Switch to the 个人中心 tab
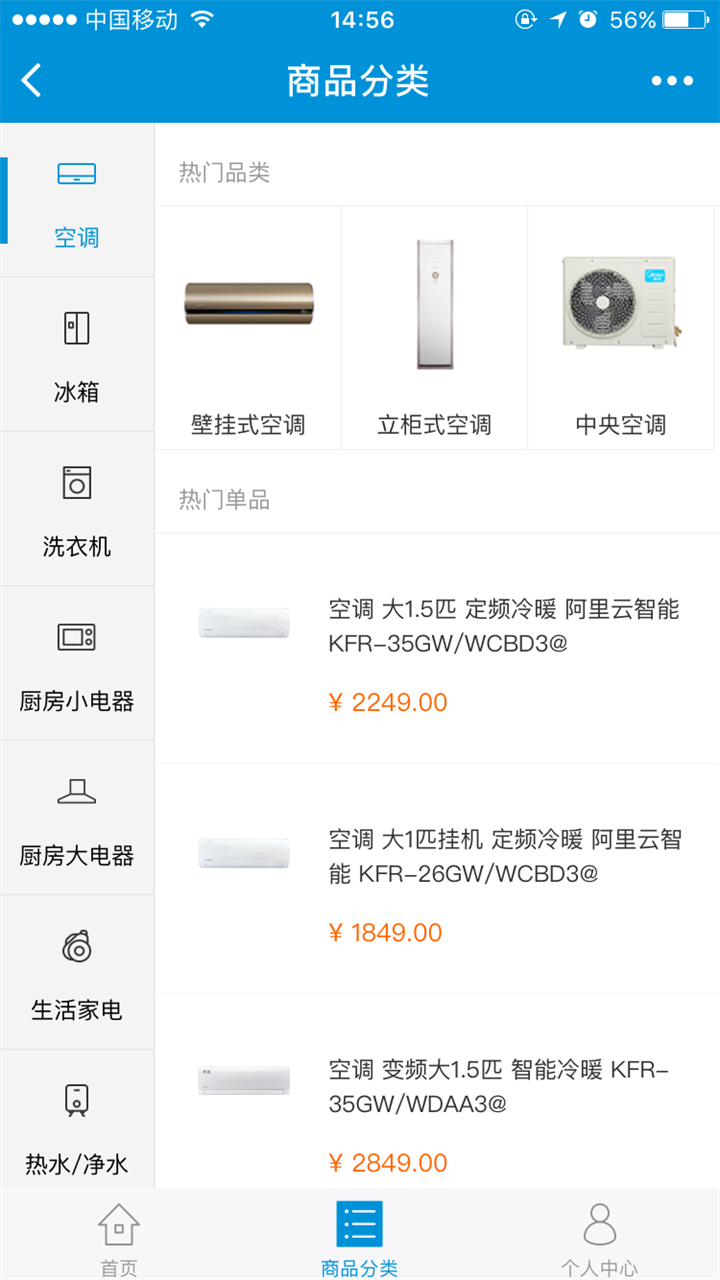 (599, 1238)
